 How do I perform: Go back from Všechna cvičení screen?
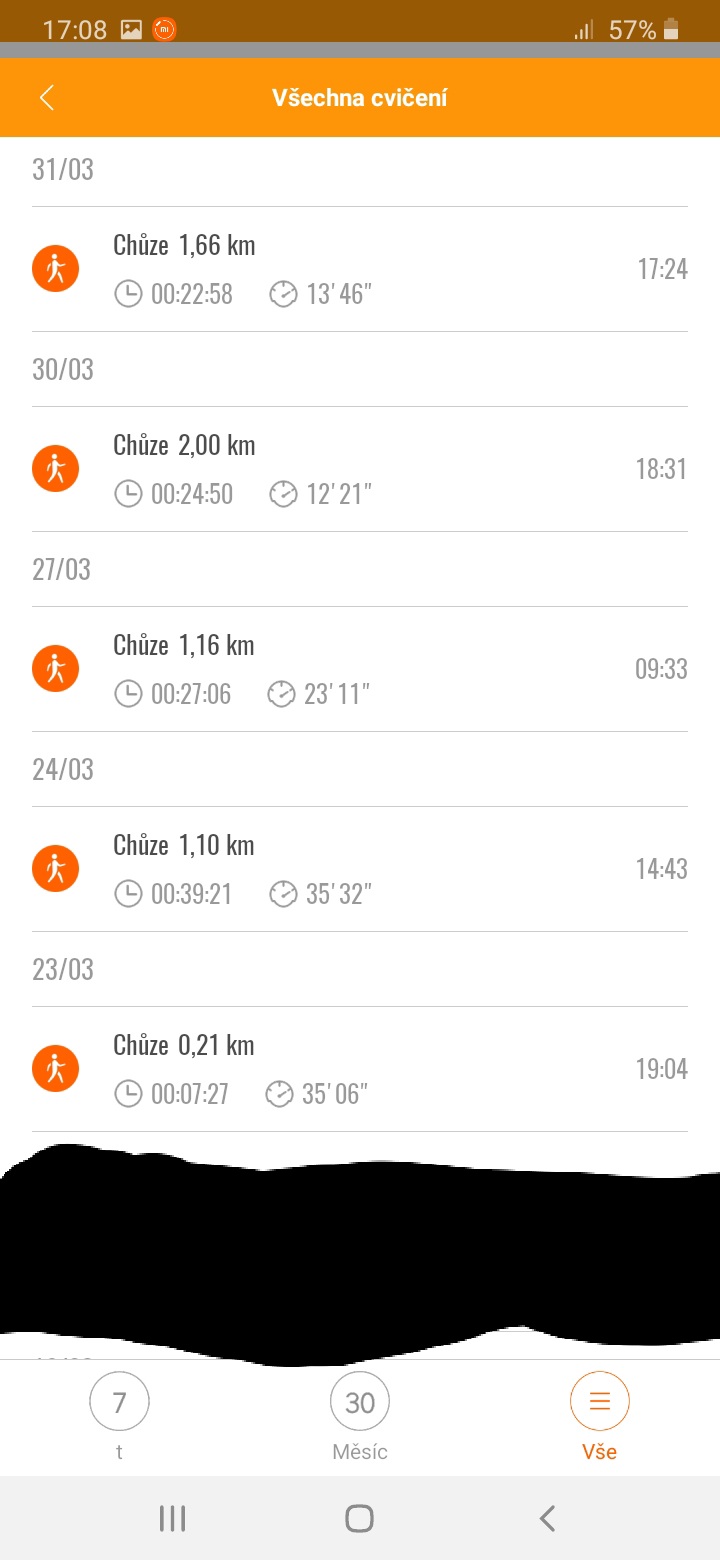pos(47,97)
